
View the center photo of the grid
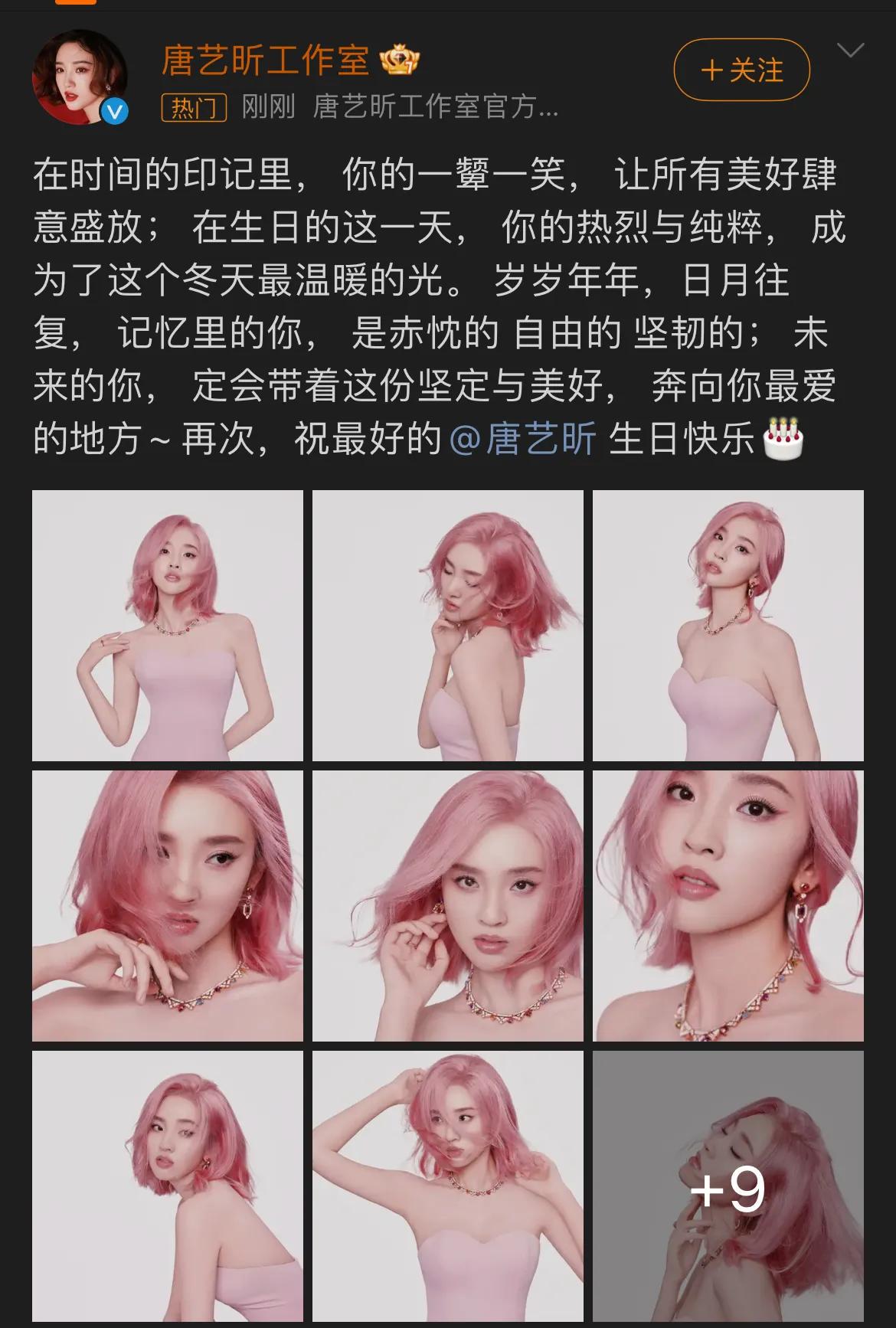[x=447, y=906]
